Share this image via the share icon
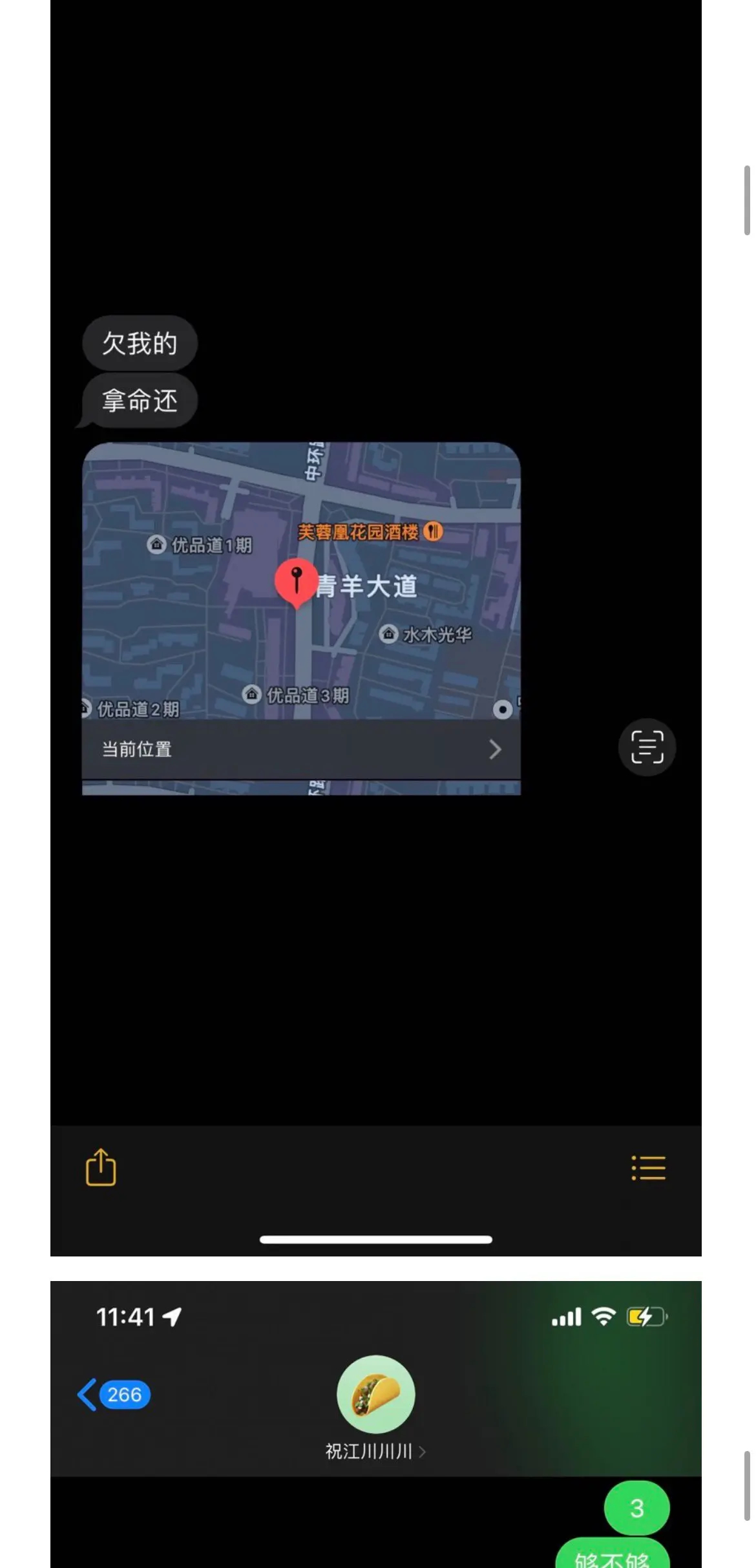 tap(101, 1167)
